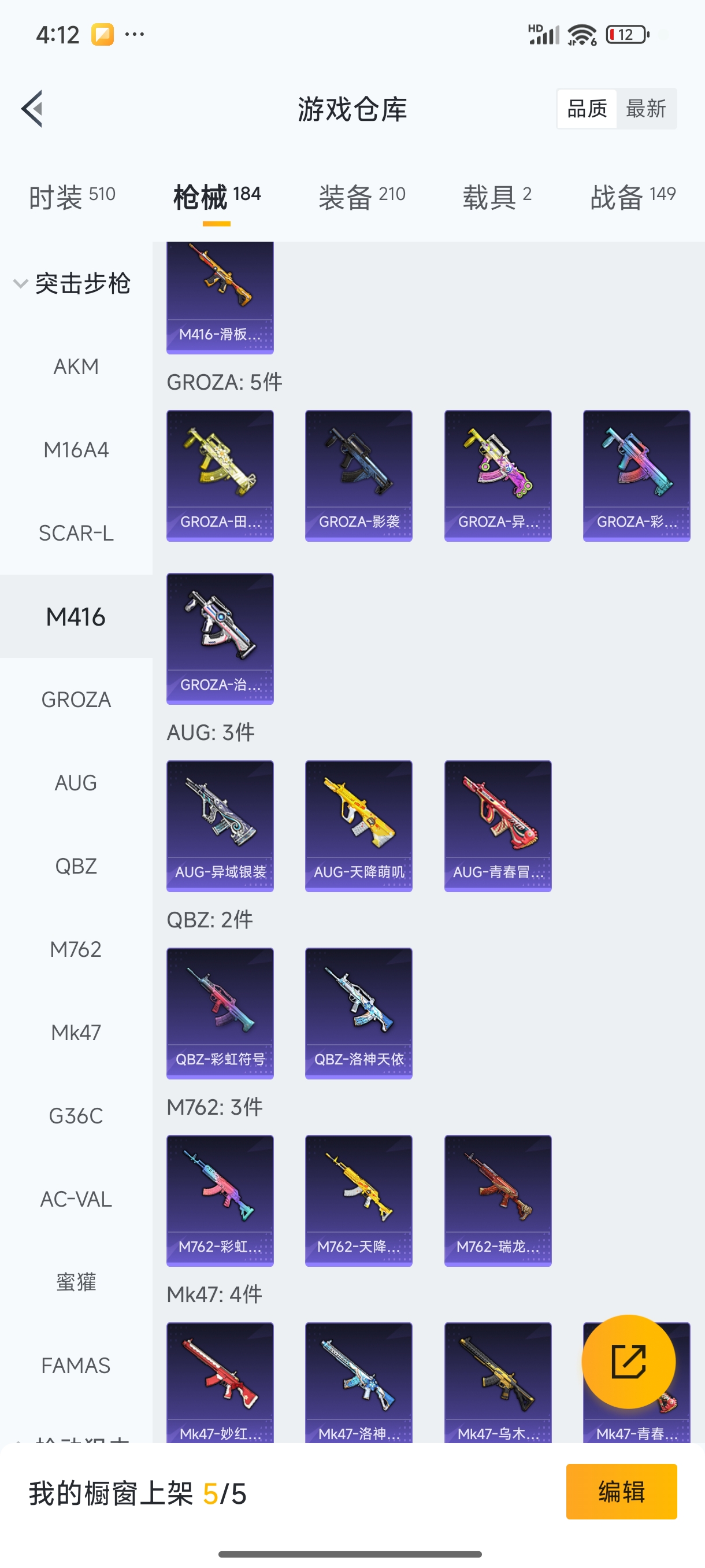Select AKM in the sidebar
This screenshot has height=1568, width=705.
pos(76,367)
